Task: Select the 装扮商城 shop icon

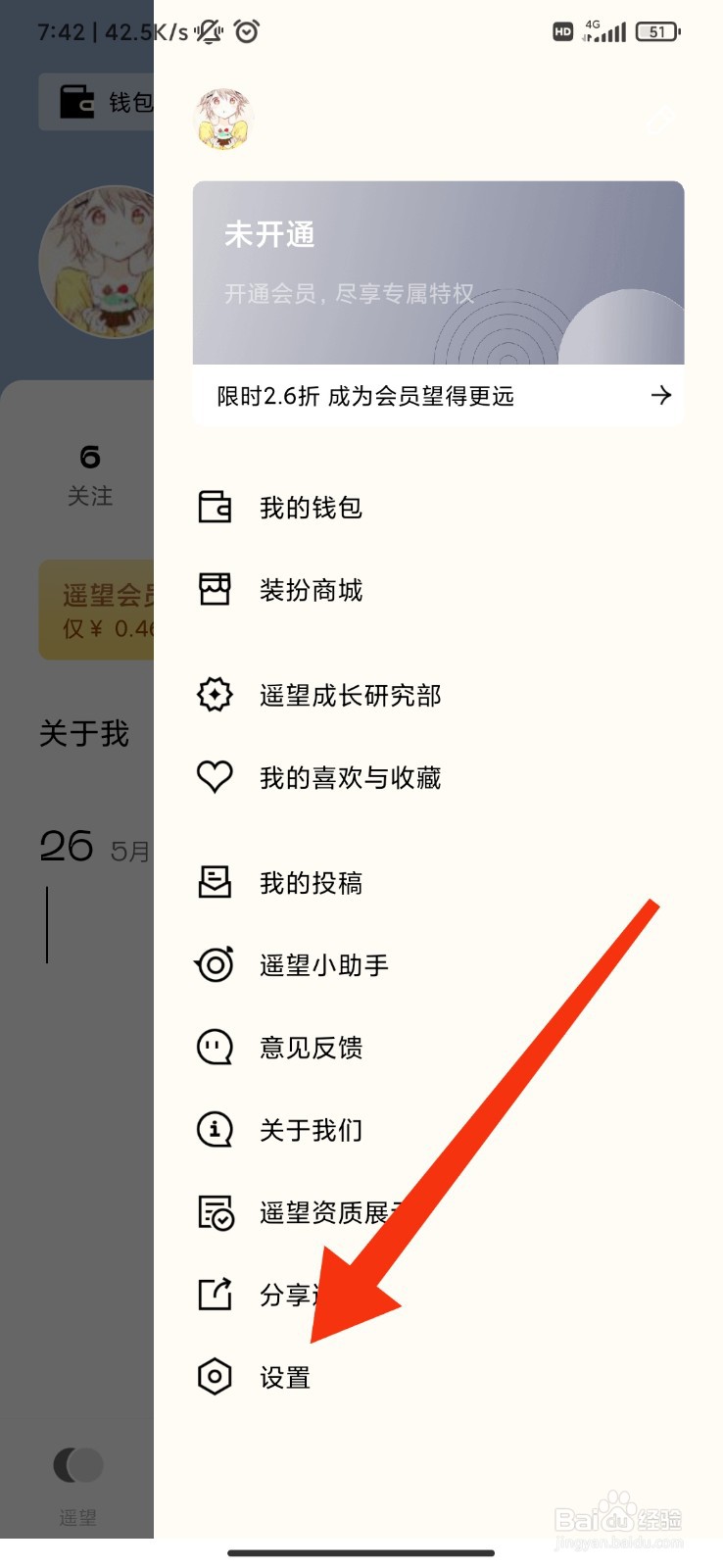Action: (214, 590)
